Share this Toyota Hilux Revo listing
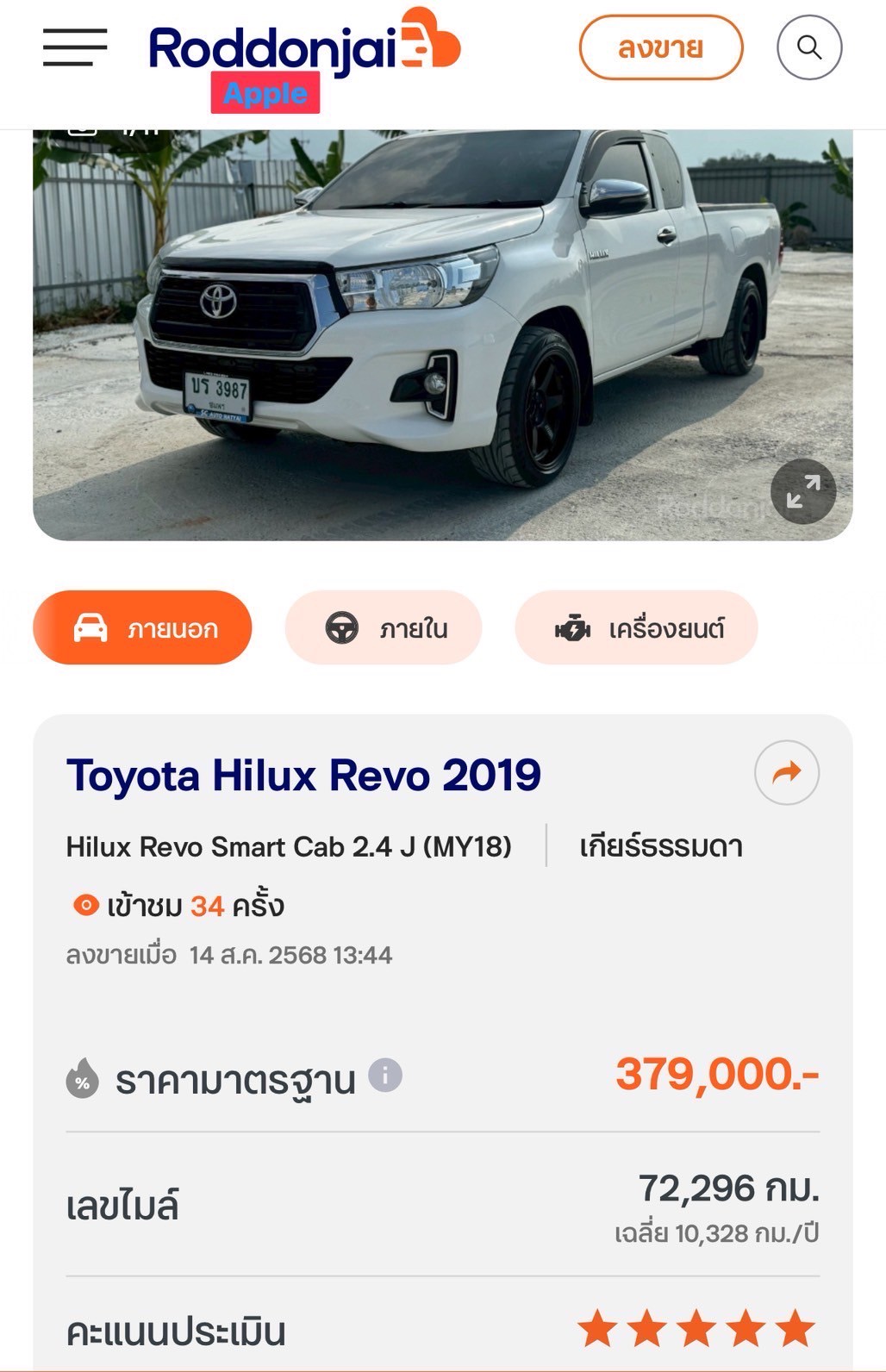This screenshot has width=886, height=1372. tap(786, 772)
